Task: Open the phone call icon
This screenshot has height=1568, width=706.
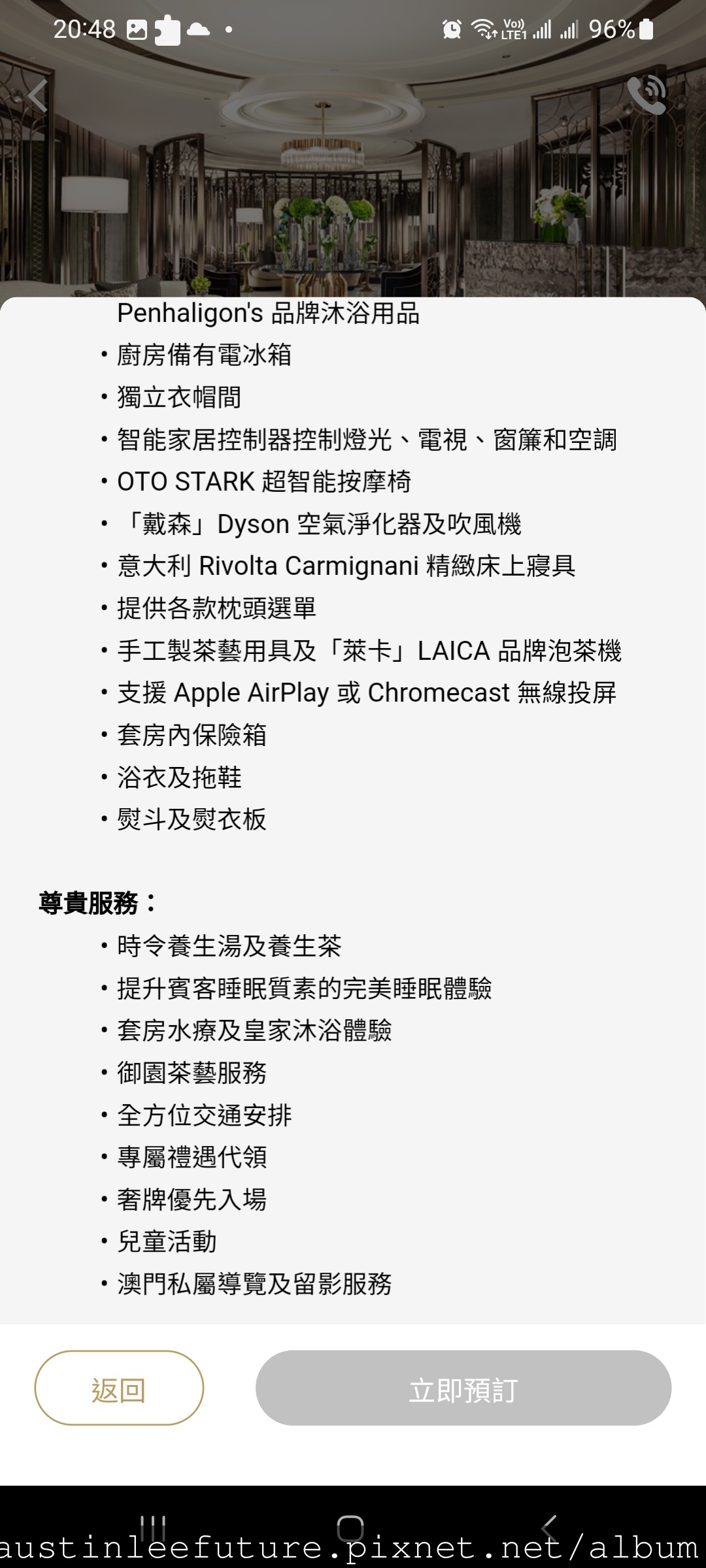Action: click(647, 95)
